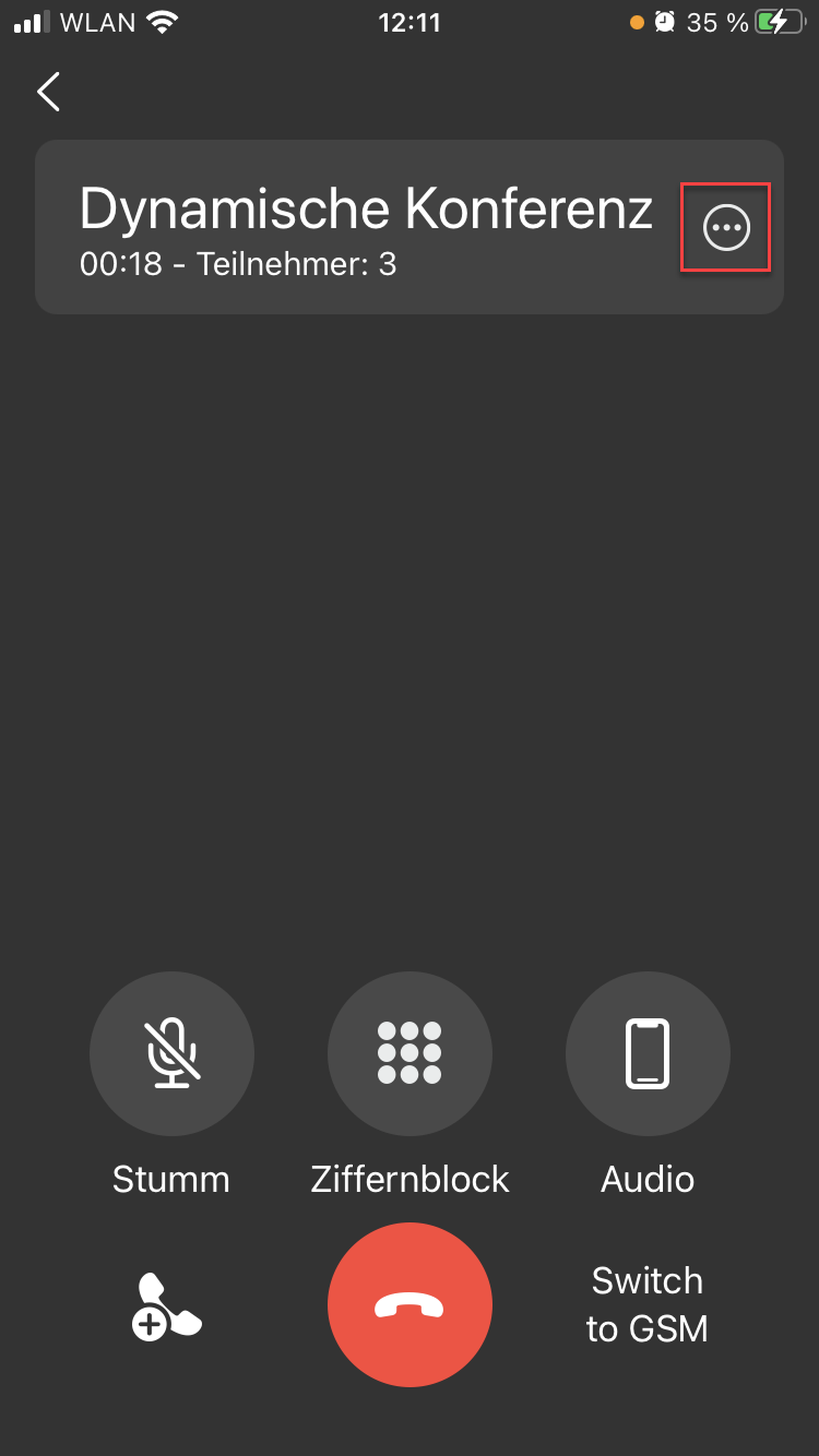This screenshot has width=819, height=1456.
Task: Tap Switch to GSM
Action: click(x=647, y=1305)
